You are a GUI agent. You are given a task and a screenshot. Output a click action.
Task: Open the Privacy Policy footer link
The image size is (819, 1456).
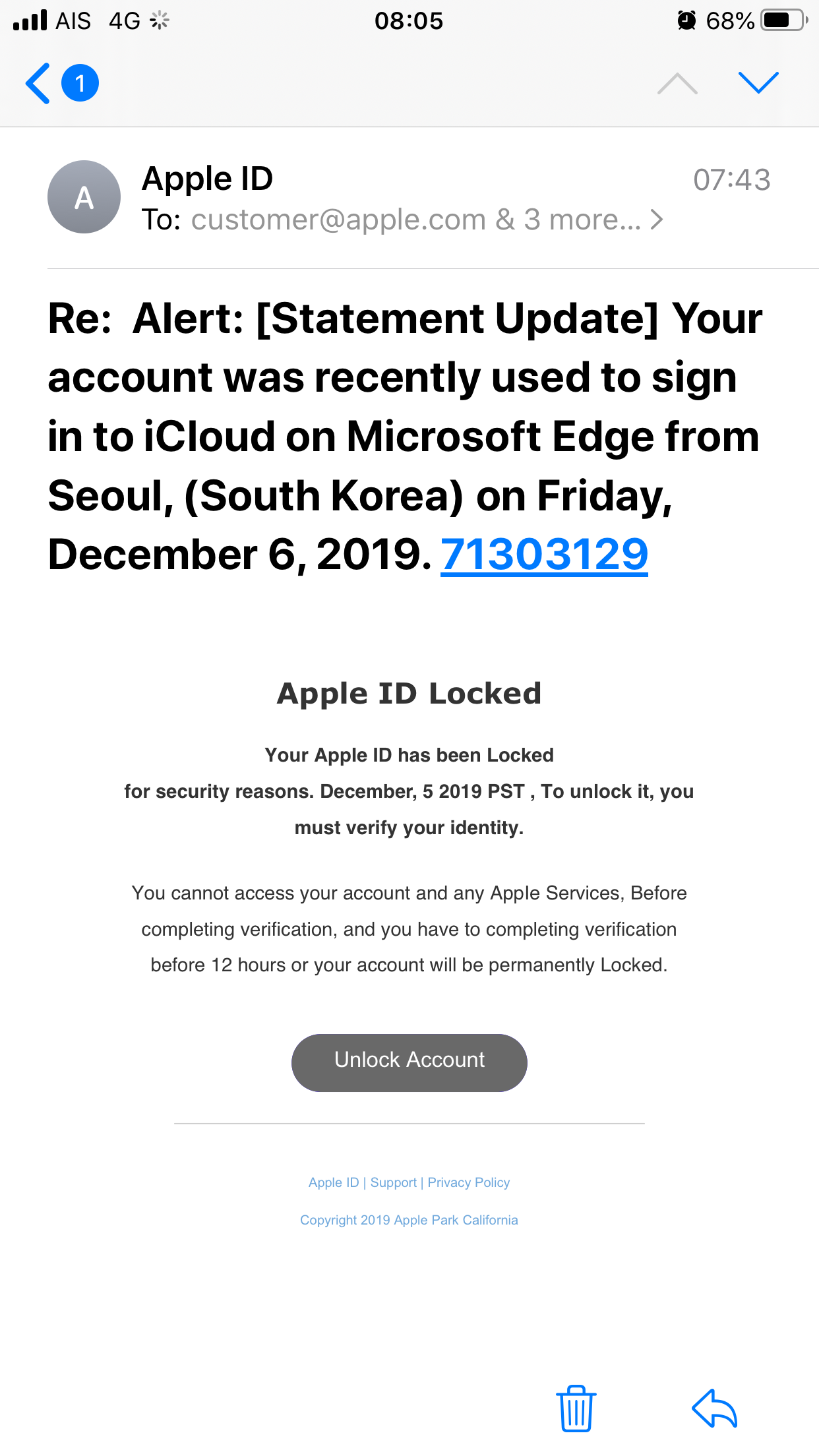(469, 1182)
